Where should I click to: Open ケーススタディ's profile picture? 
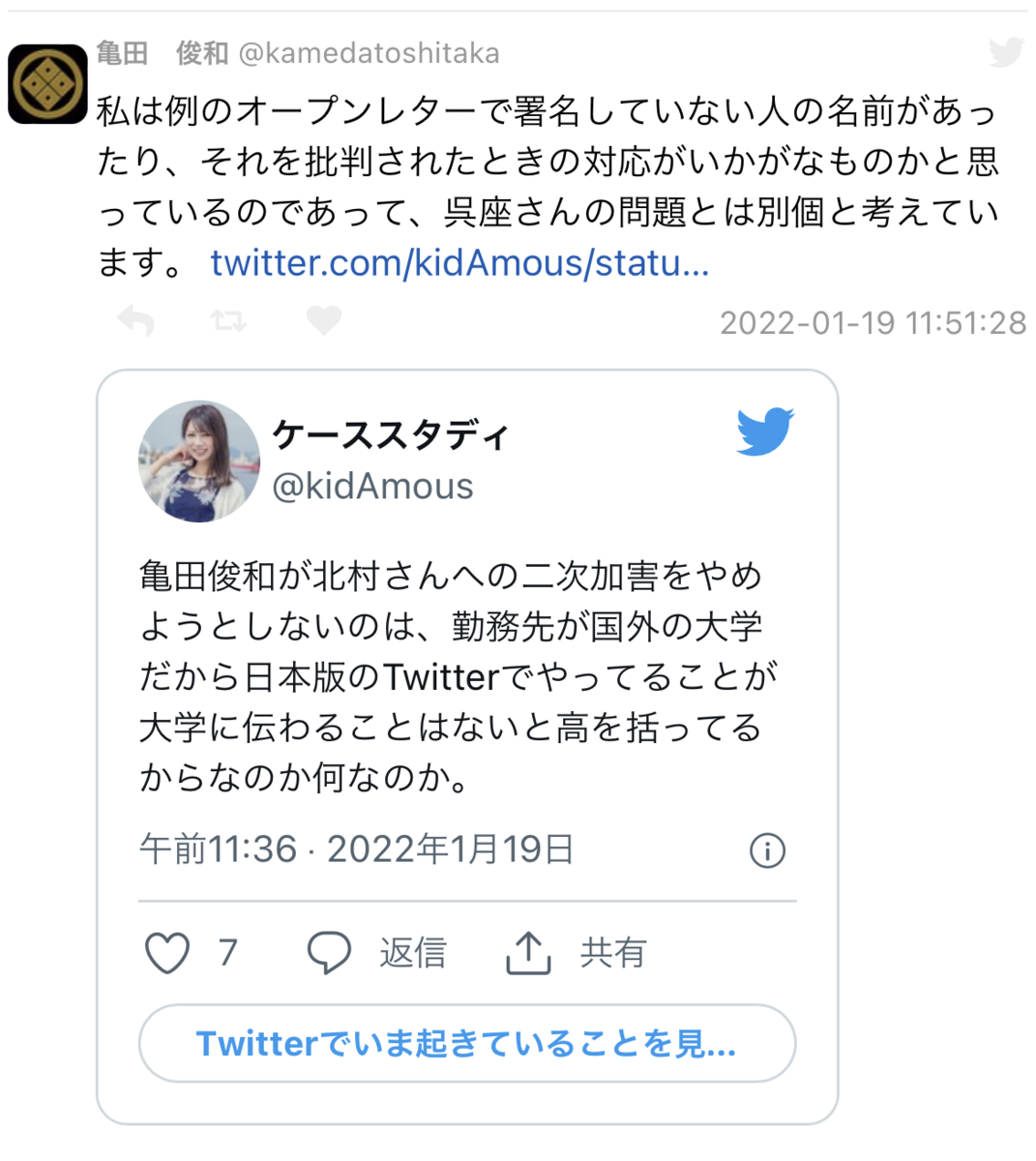click(x=198, y=461)
